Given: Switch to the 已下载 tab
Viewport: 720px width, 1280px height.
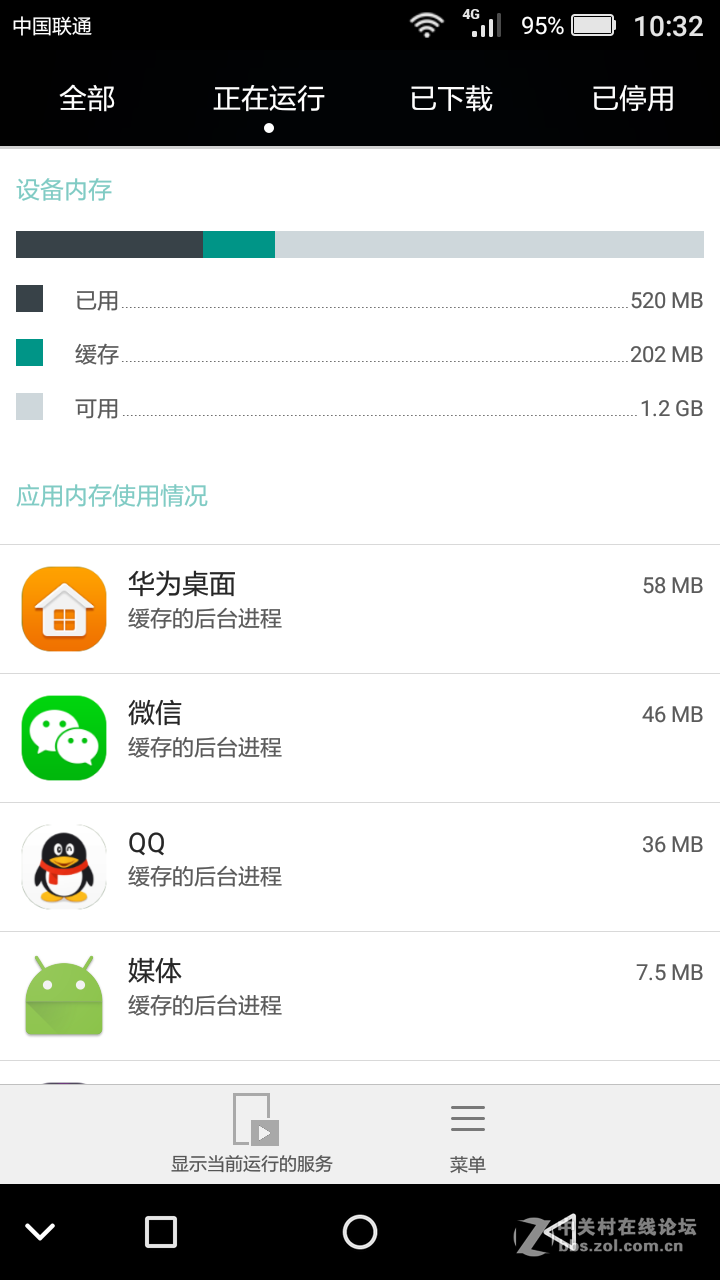Looking at the screenshot, I should (450, 99).
